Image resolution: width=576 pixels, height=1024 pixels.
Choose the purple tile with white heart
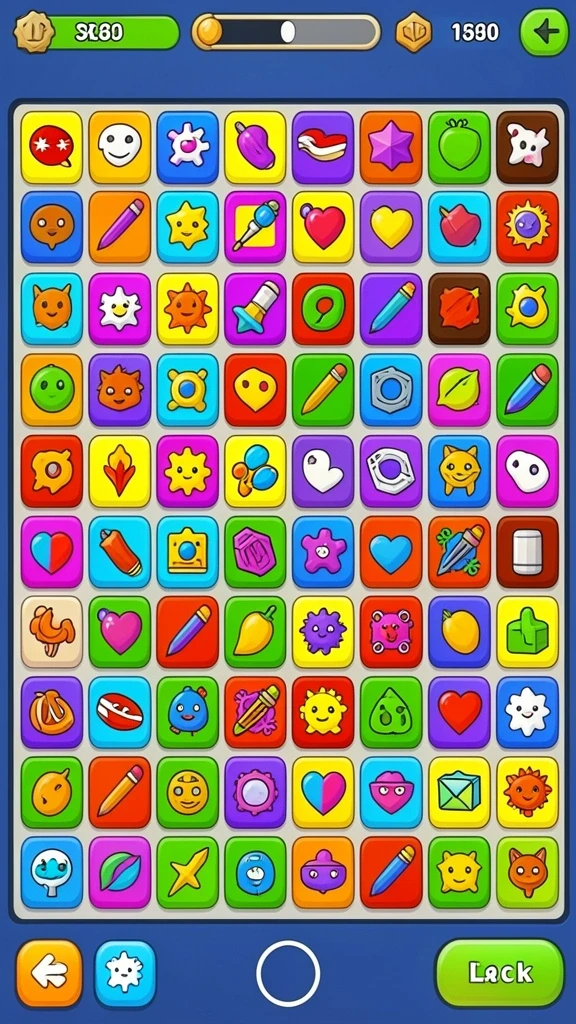coord(323,471)
